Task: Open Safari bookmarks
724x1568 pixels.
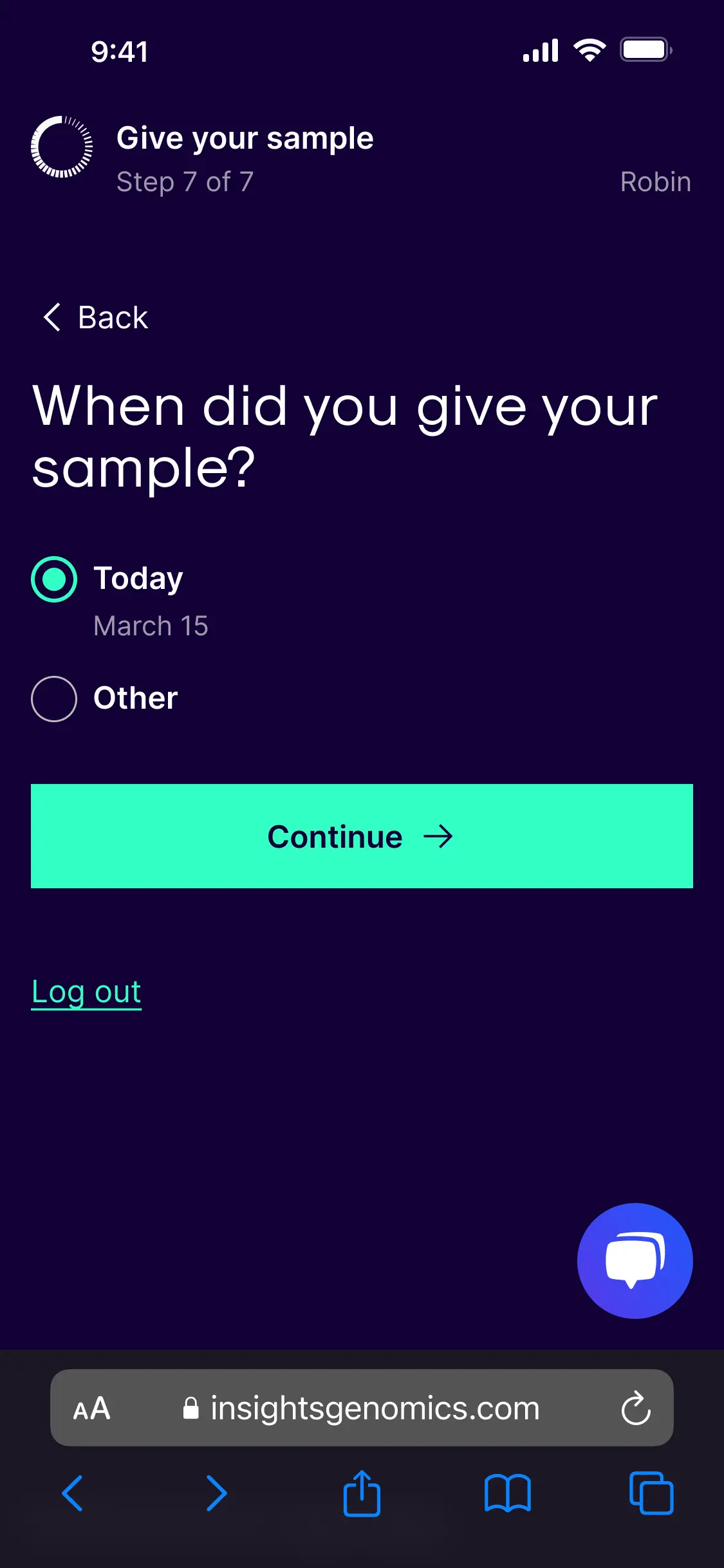Action: click(507, 1493)
